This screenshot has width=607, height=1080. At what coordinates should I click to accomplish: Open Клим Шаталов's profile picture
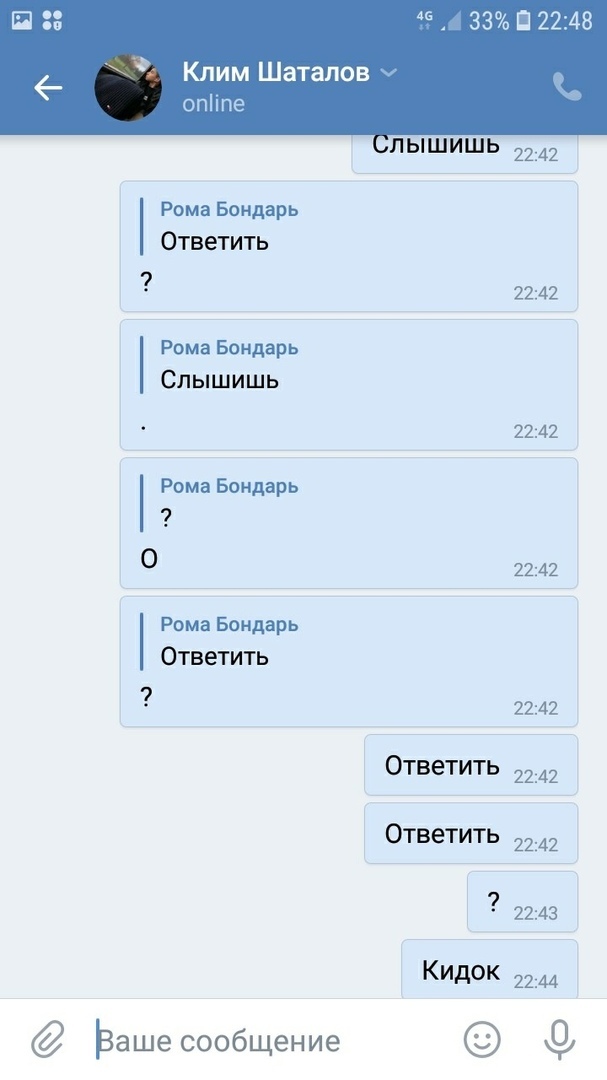pyautogui.click(x=128, y=88)
